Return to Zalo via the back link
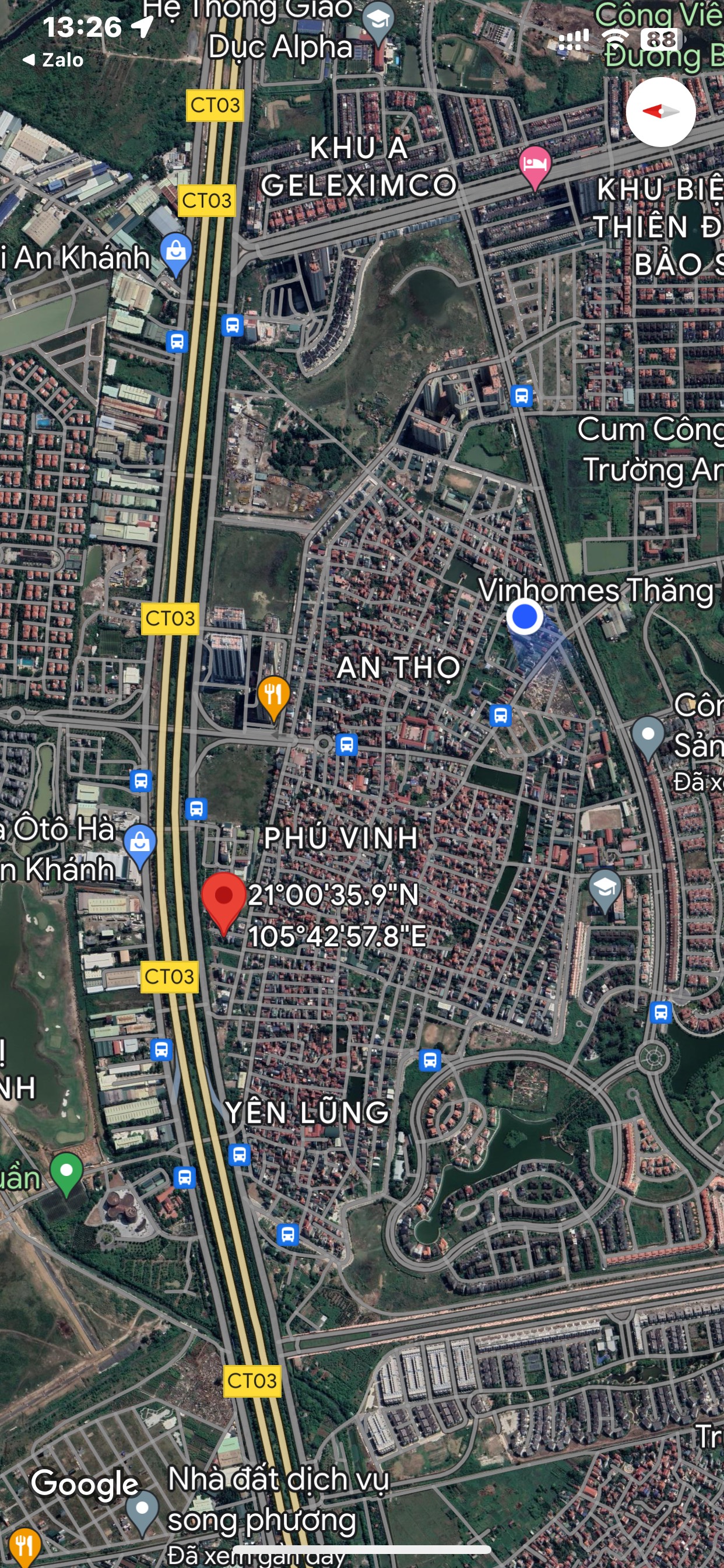724x1568 pixels. [x=53, y=60]
